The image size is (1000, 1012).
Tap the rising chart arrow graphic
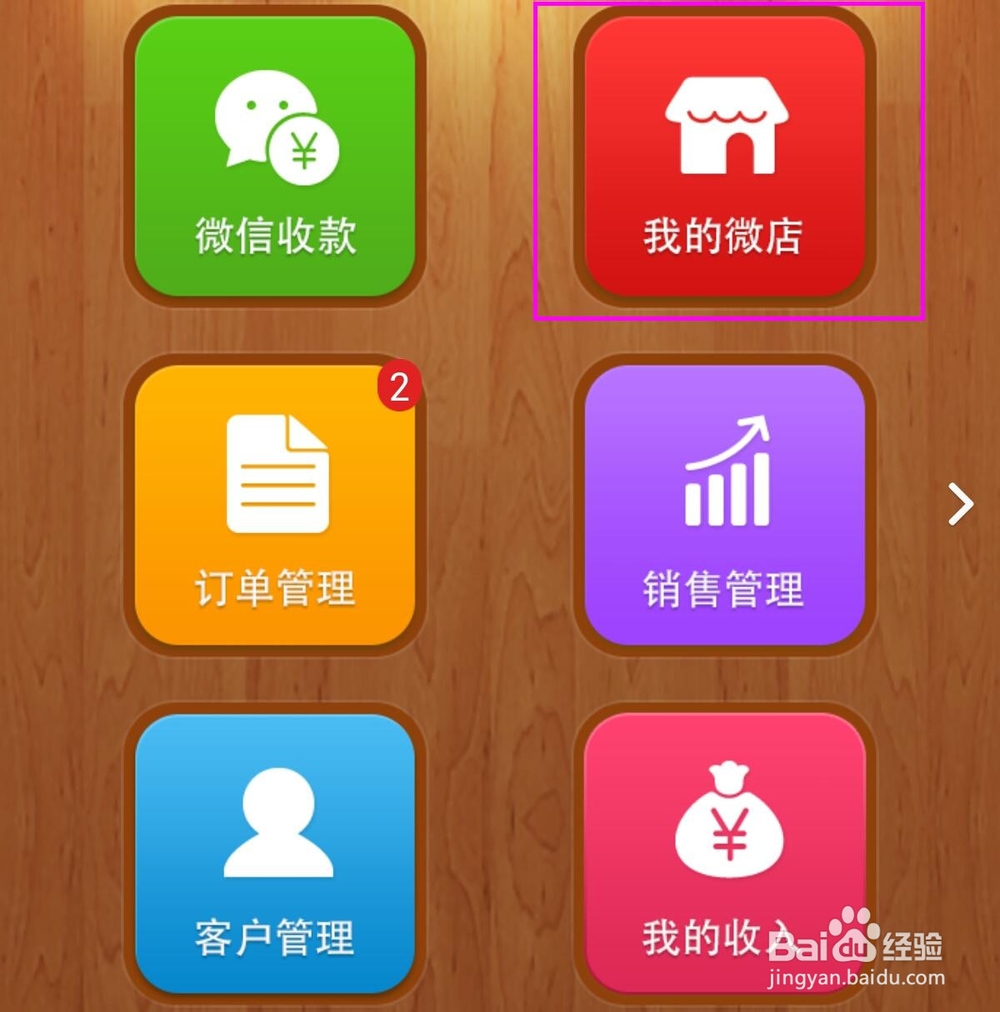coord(730,470)
